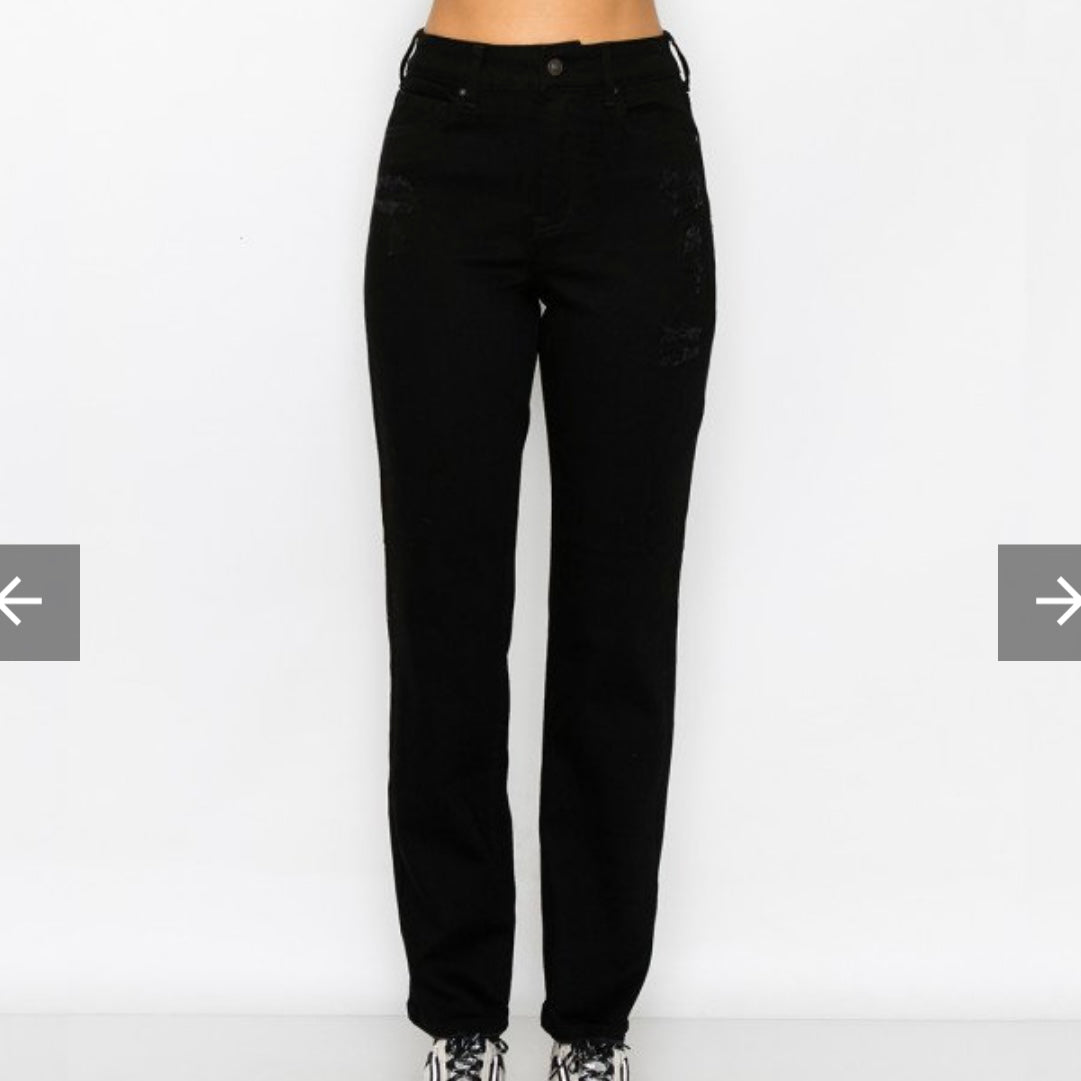Go to the previous product image
1081x1081 pixels.
click(38, 602)
